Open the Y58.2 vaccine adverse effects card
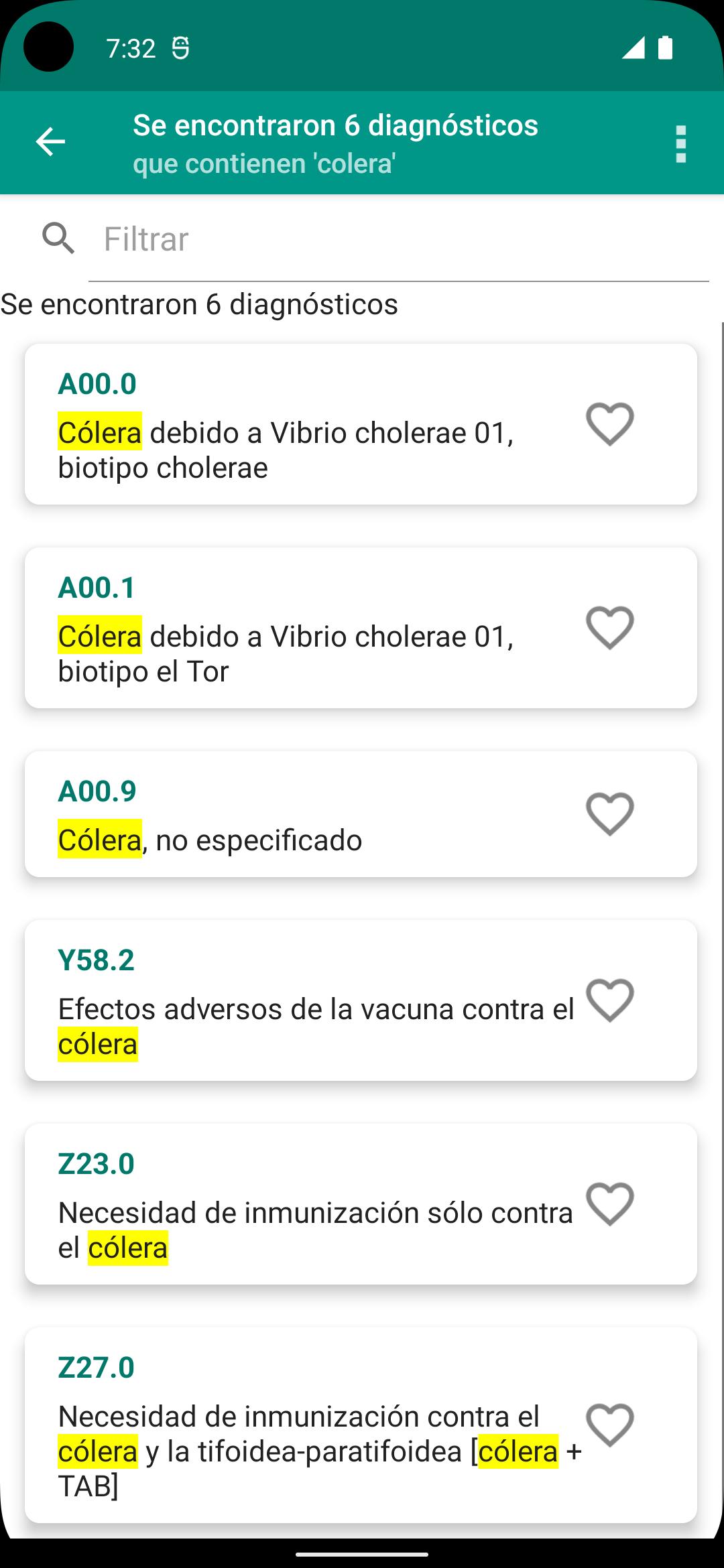 click(361, 1000)
